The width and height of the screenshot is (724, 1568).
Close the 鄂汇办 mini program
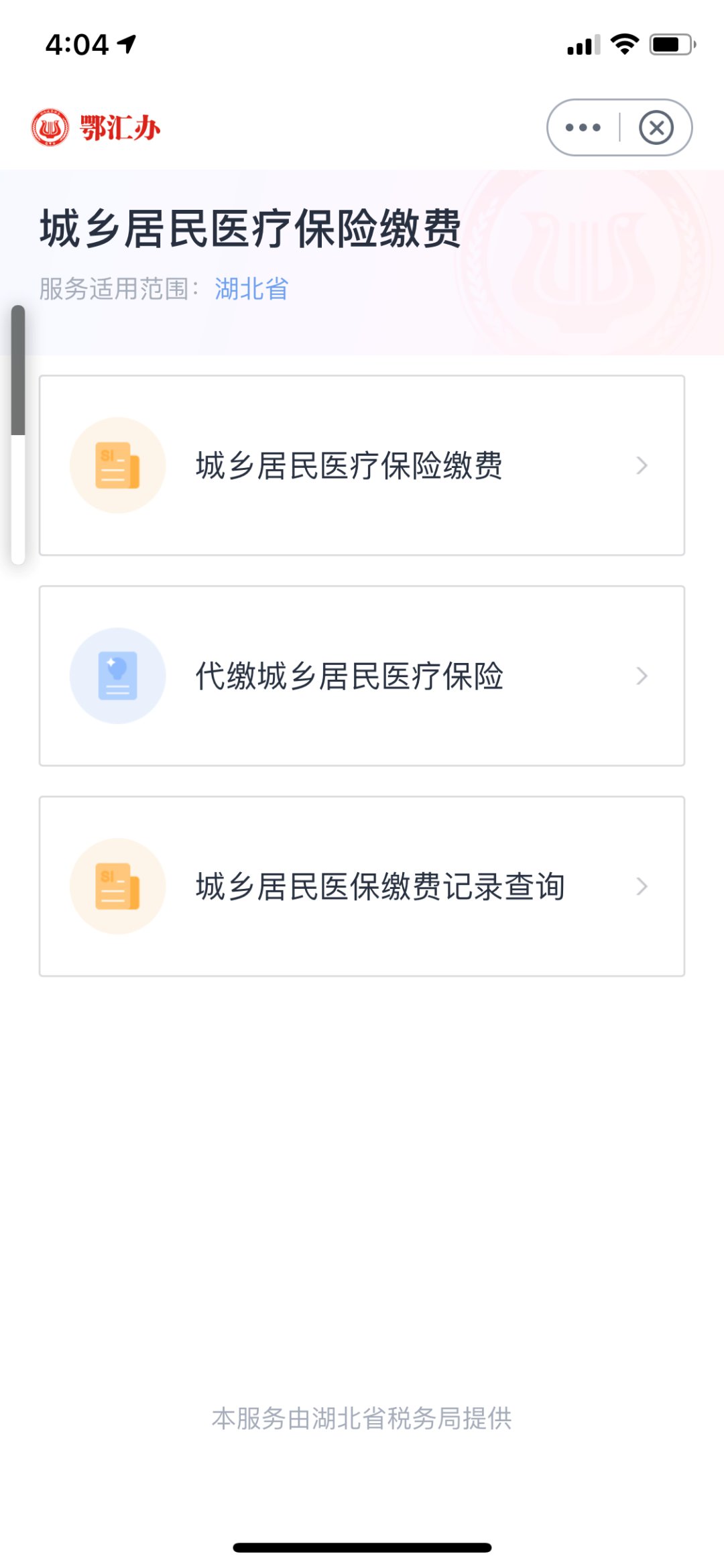tap(656, 127)
